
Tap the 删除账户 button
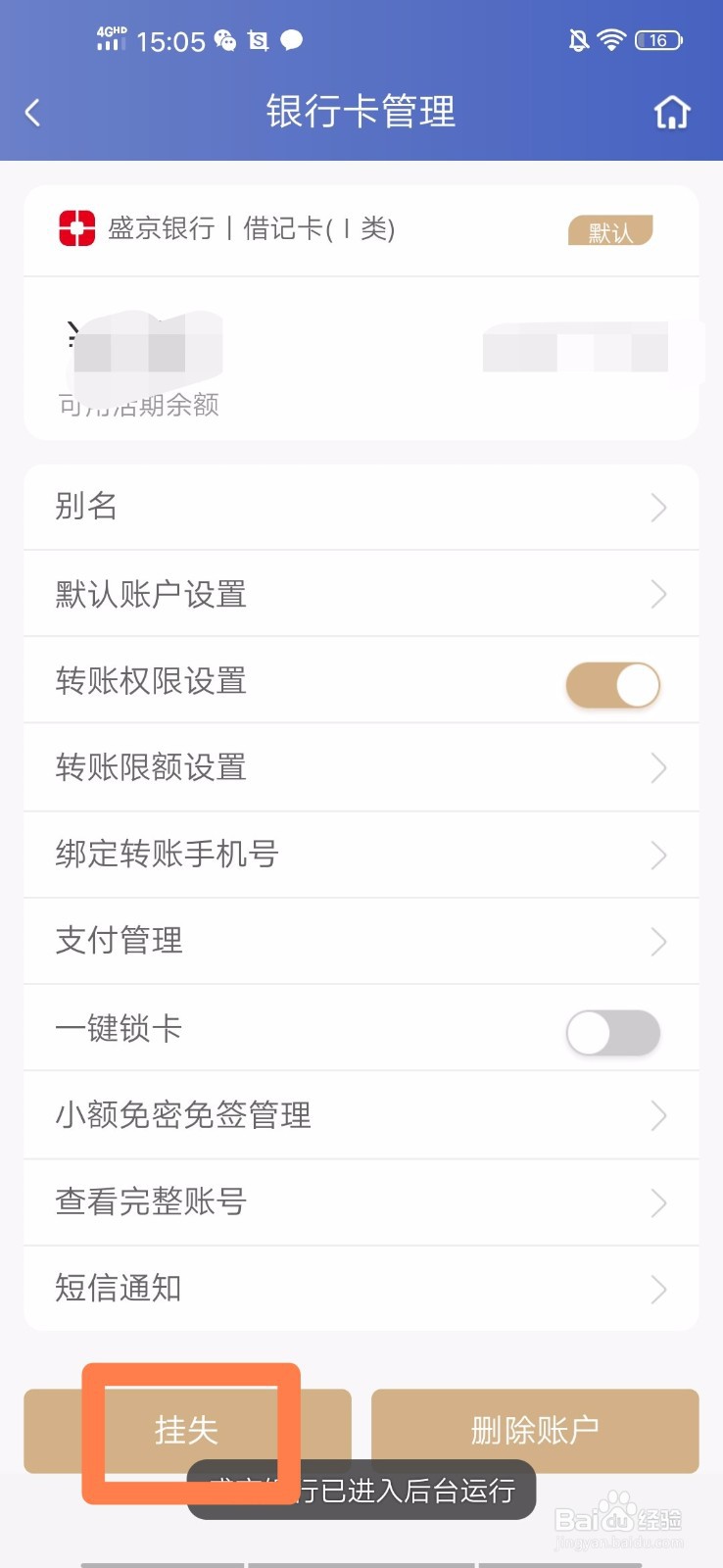[x=535, y=1430]
